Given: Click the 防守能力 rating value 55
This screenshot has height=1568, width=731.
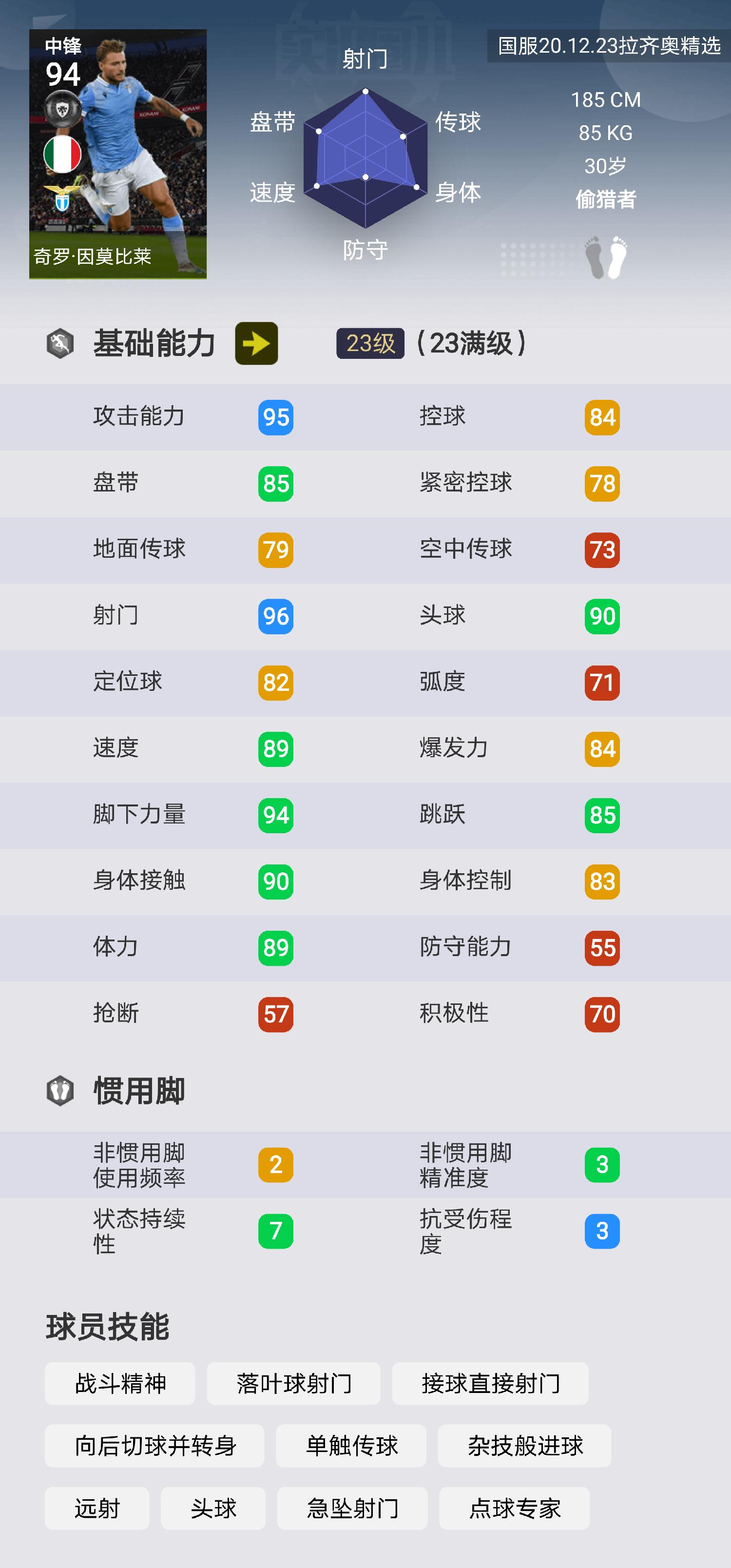Looking at the screenshot, I should coord(601,948).
